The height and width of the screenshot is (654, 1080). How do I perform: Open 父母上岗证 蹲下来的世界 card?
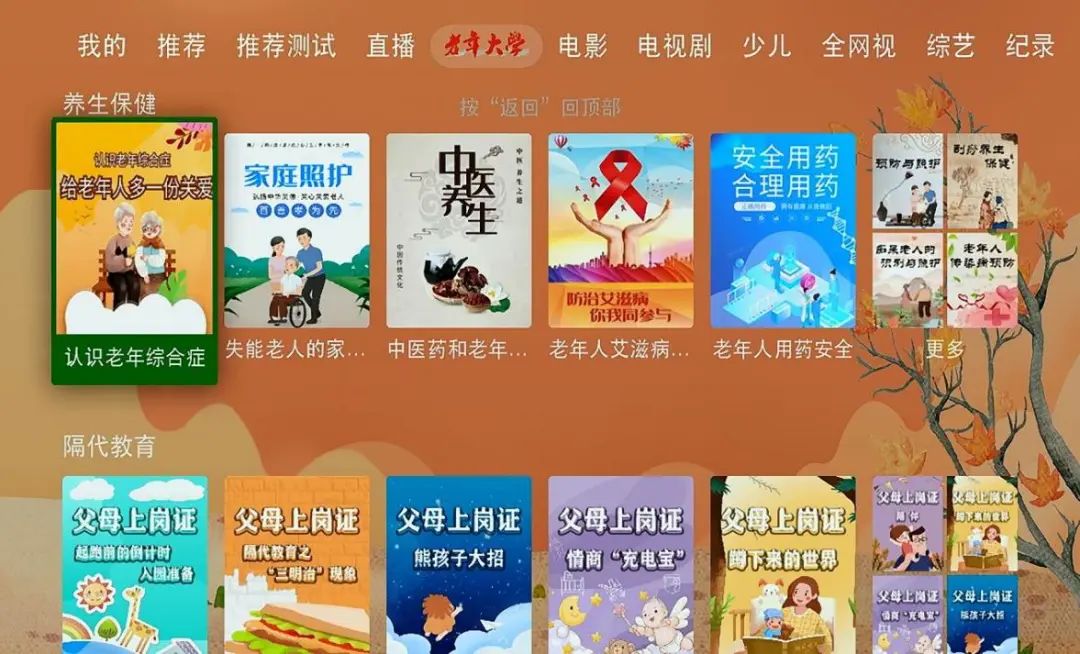click(782, 565)
